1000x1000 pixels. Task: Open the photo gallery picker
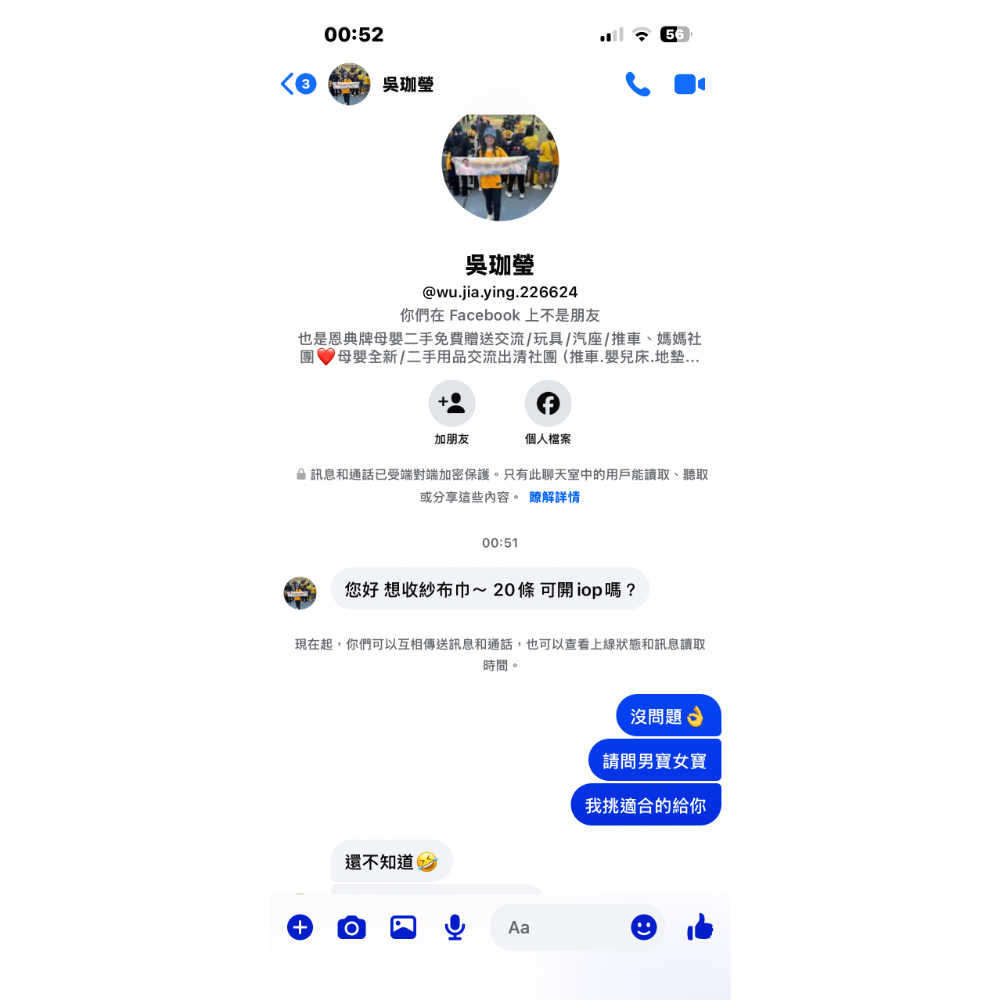[403, 927]
